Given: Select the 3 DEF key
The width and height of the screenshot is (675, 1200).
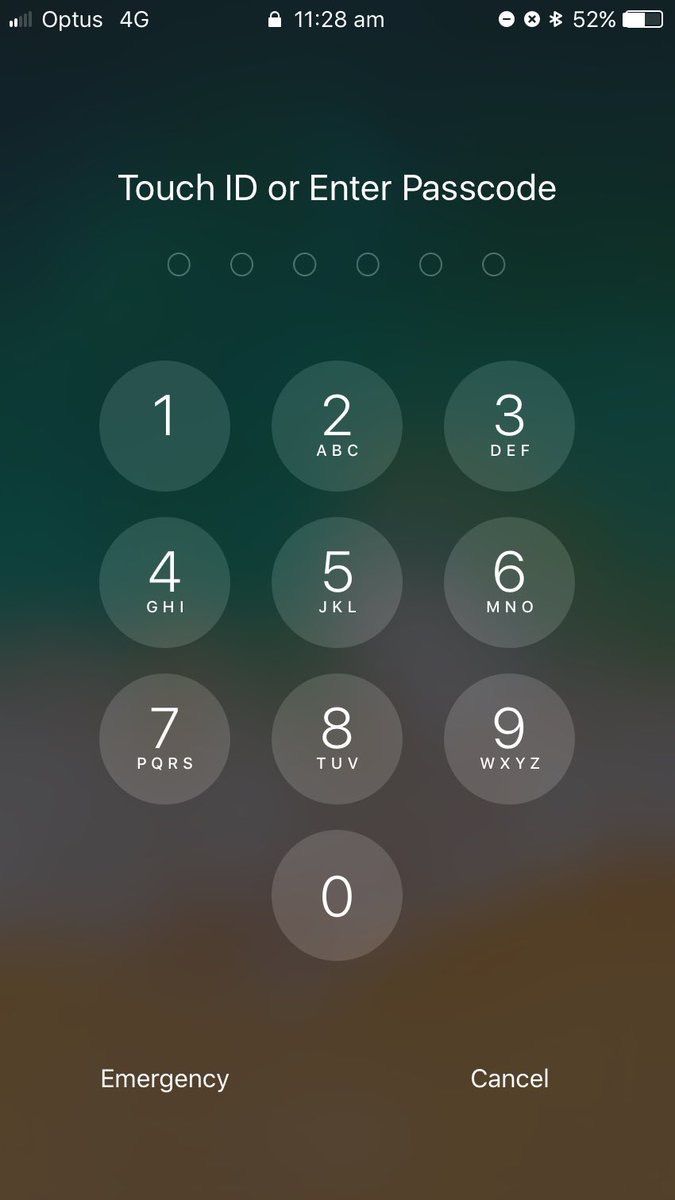Looking at the screenshot, I should pyautogui.click(x=509, y=426).
